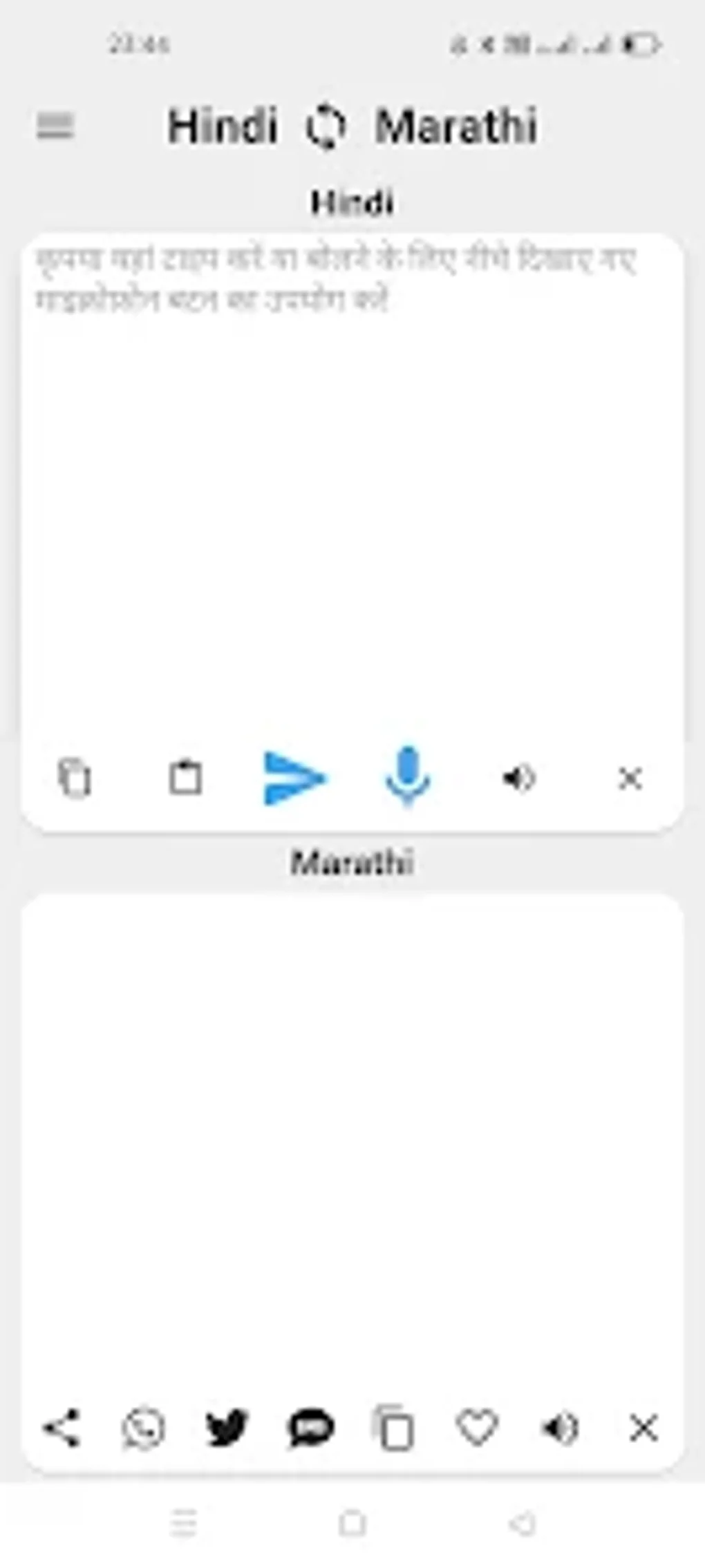Paste text from clipboard into Hindi box
Image resolution: width=705 pixels, height=1568 pixels.
click(185, 778)
